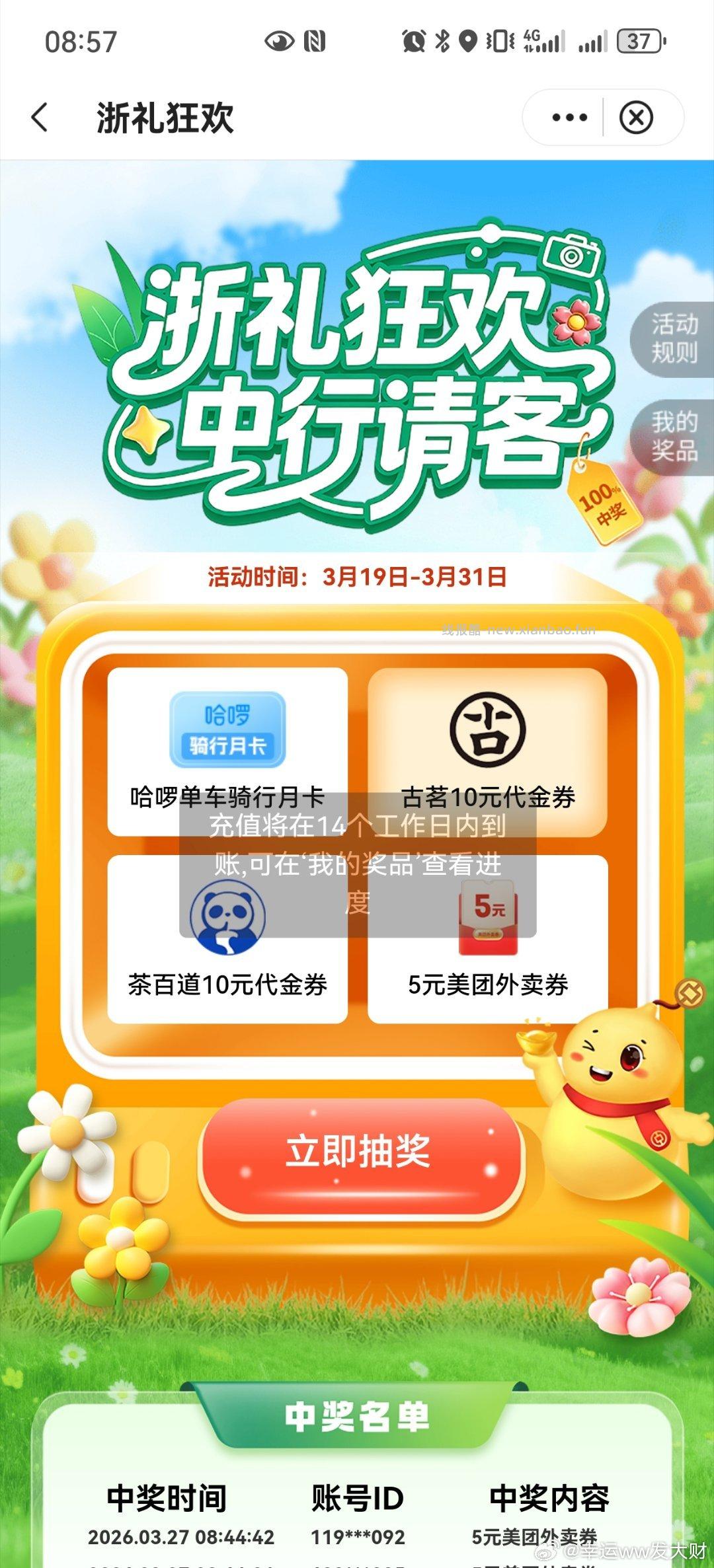Toggle the eye-protection mode icon
The width and height of the screenshot is (714, 1568).
coord(280,40)
